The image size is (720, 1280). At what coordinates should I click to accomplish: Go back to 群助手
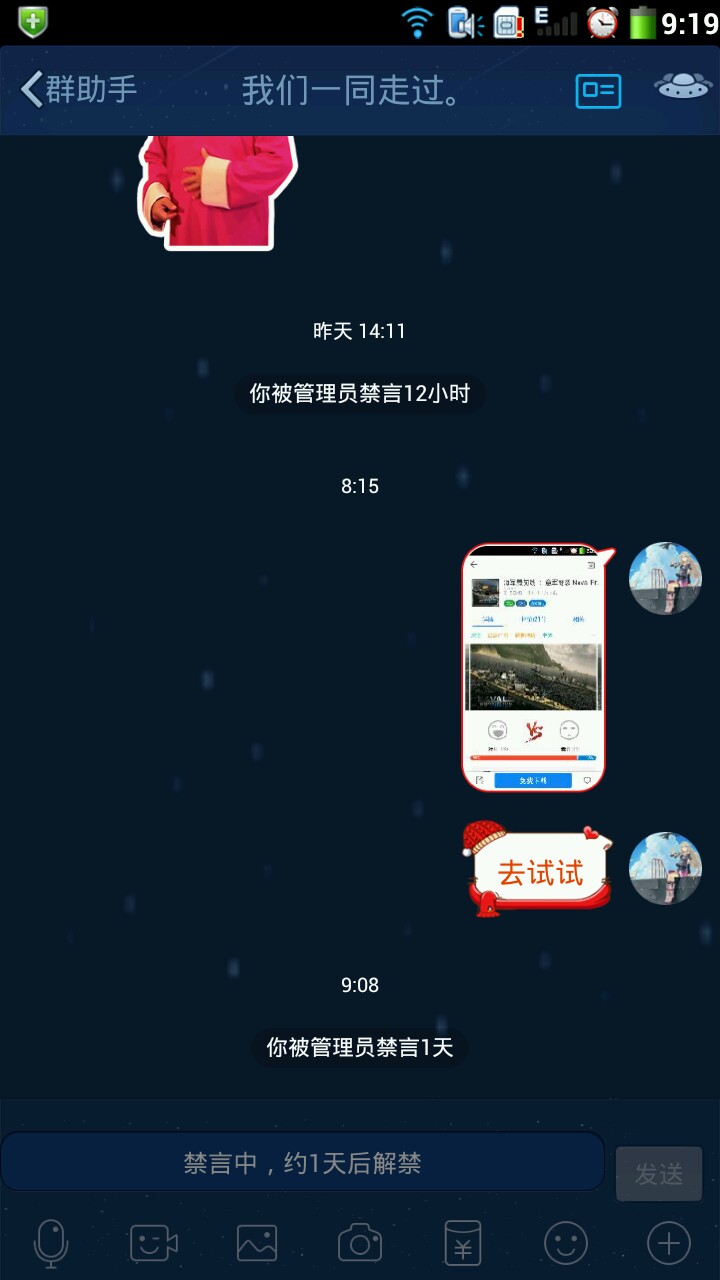coord(78,90)
